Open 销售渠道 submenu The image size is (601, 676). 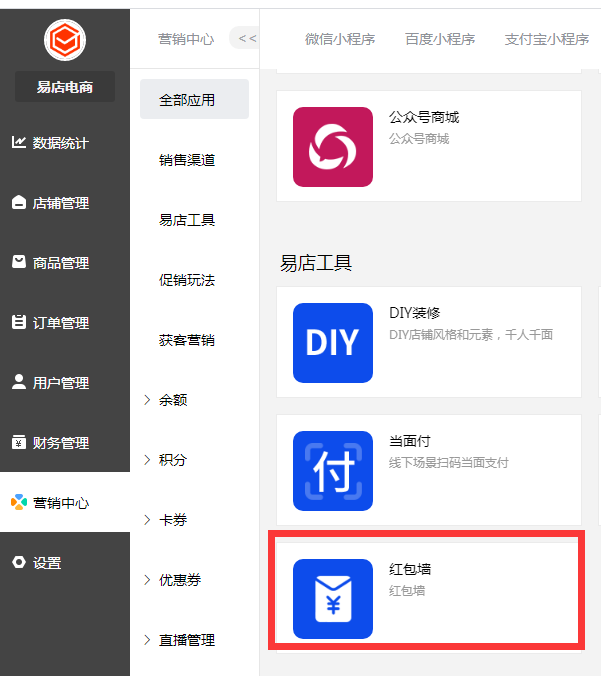coord(187,160)
